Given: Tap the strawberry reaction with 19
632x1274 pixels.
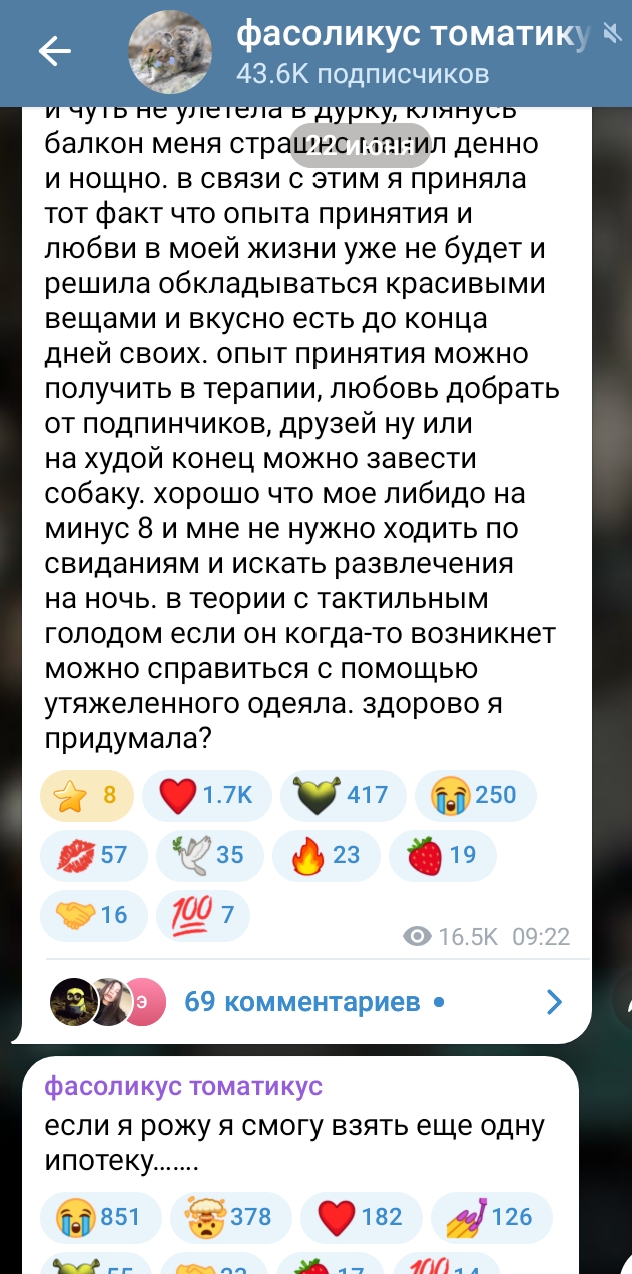Looking at the screenshot, I should (x=442, y=855).
